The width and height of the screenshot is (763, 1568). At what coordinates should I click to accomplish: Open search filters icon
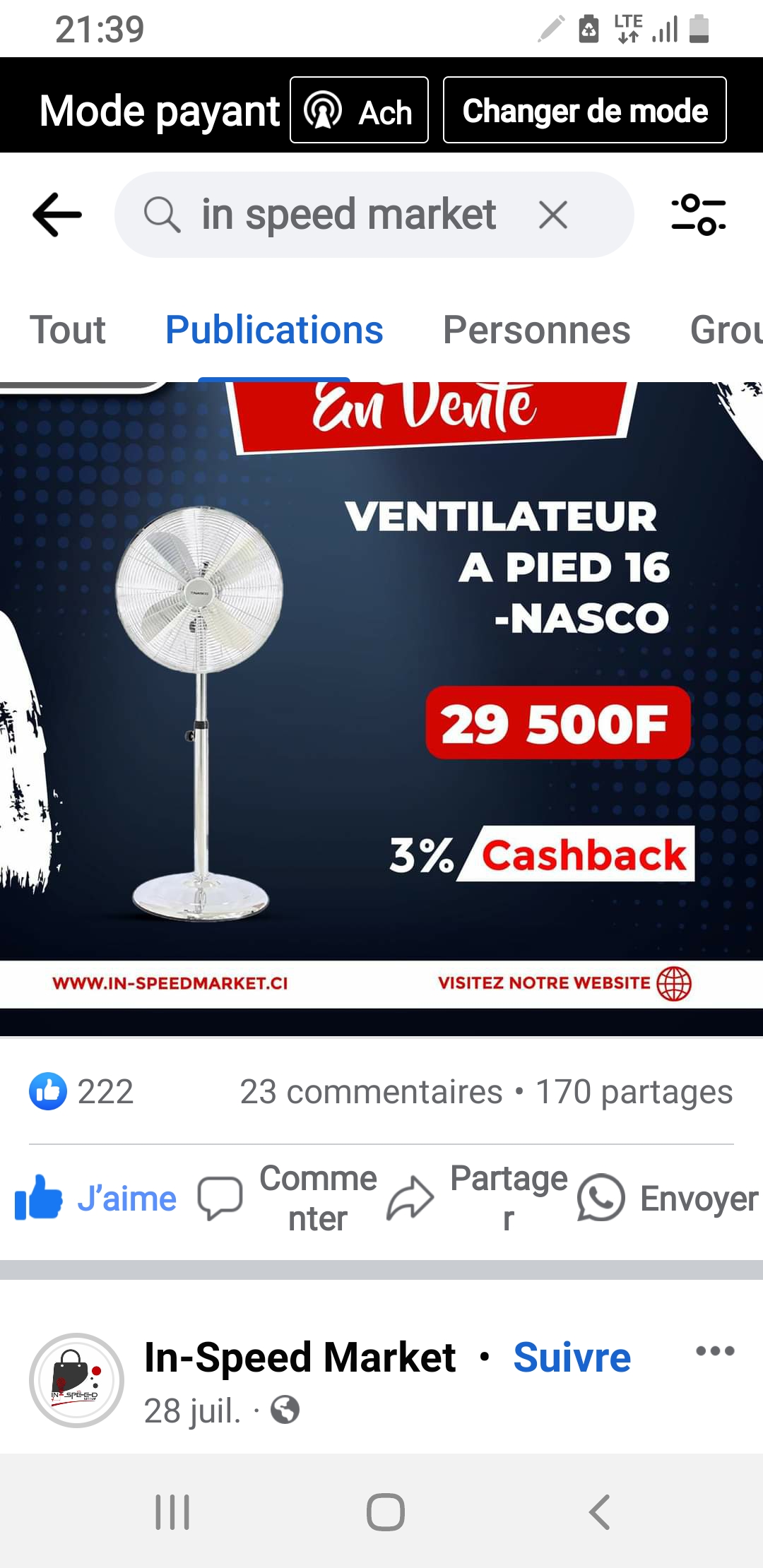[698, 215]
